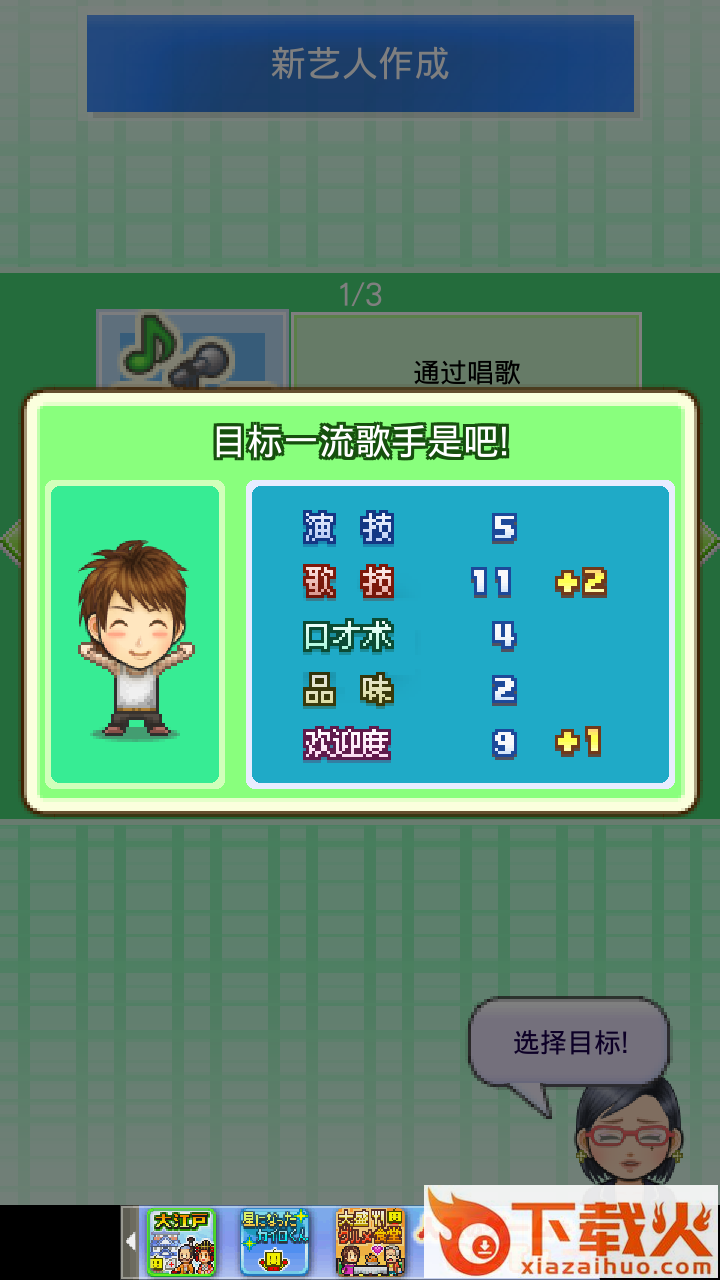Tap the singer goal confirmation dialog
The height and width of the screenshot is (1280, 720).
[x=360, y=600]
